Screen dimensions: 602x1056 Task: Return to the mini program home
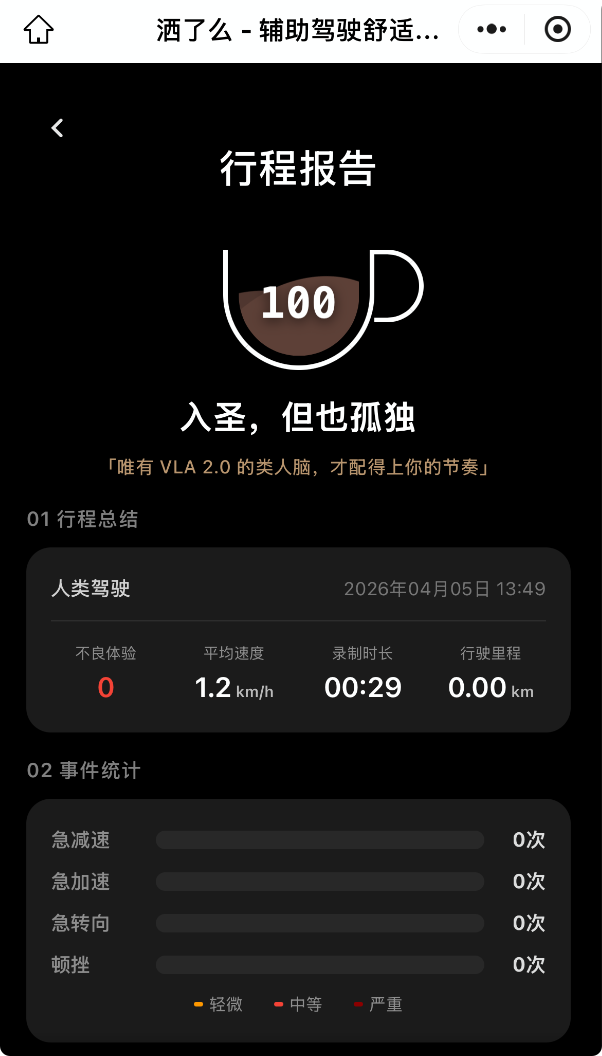39,30
